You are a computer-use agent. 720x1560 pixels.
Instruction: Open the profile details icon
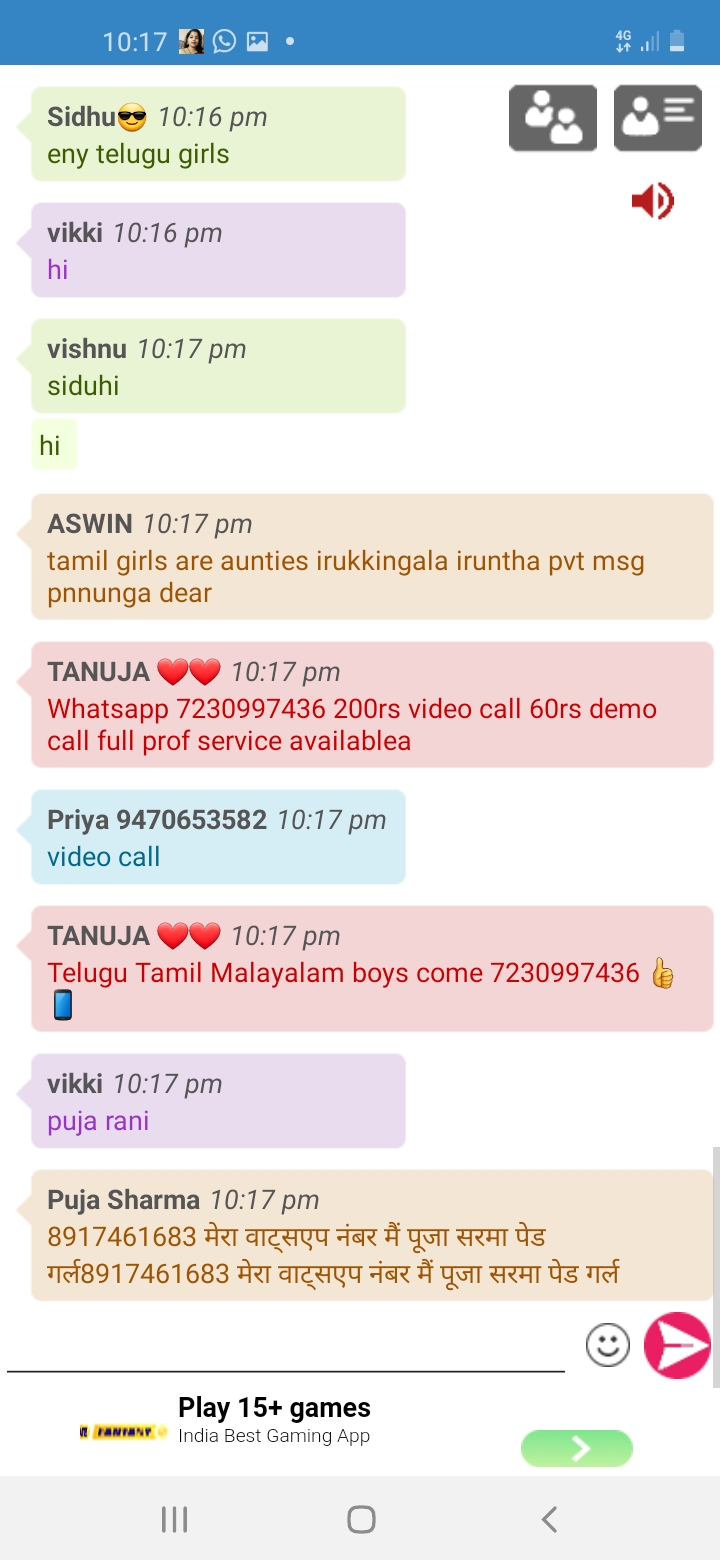coord(657,118)
